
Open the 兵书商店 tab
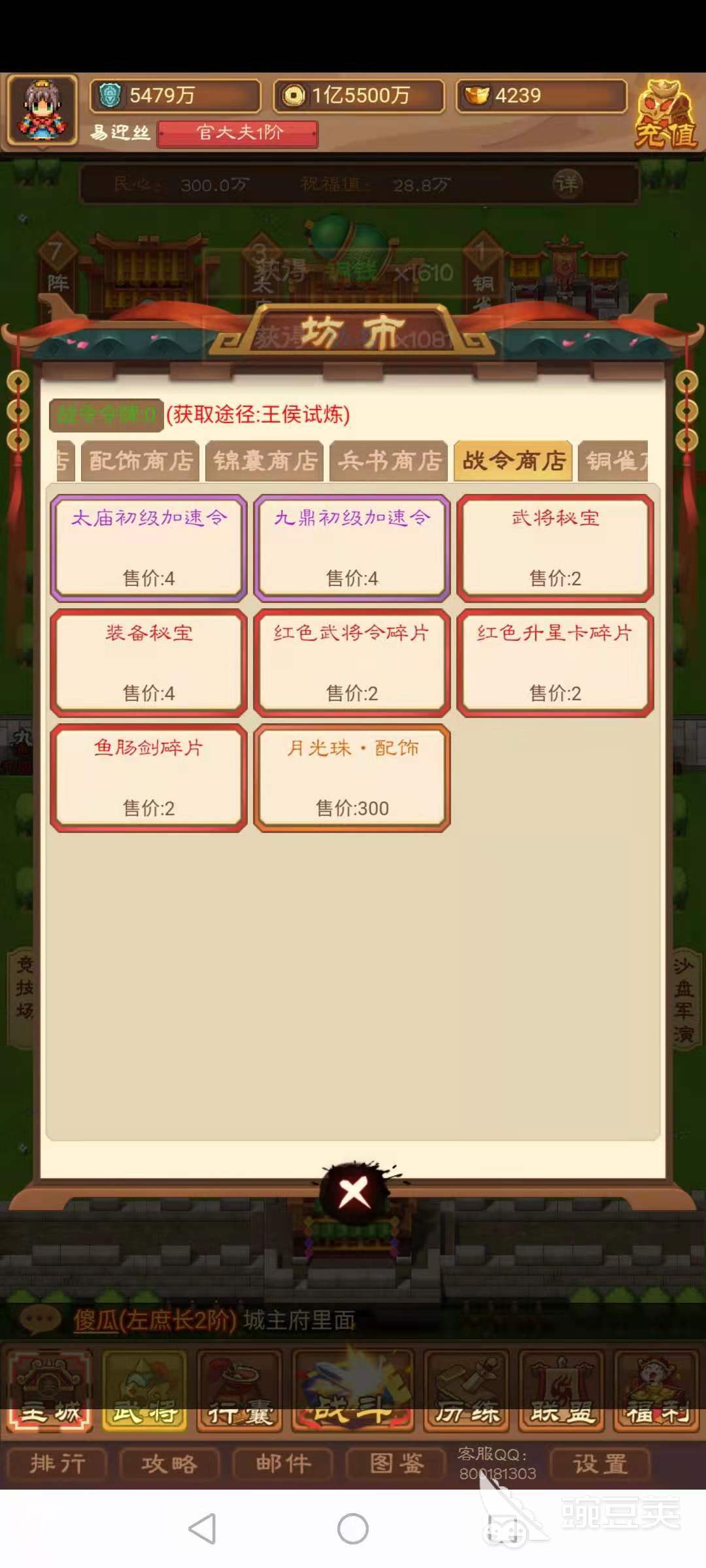(x=389, y=461)
